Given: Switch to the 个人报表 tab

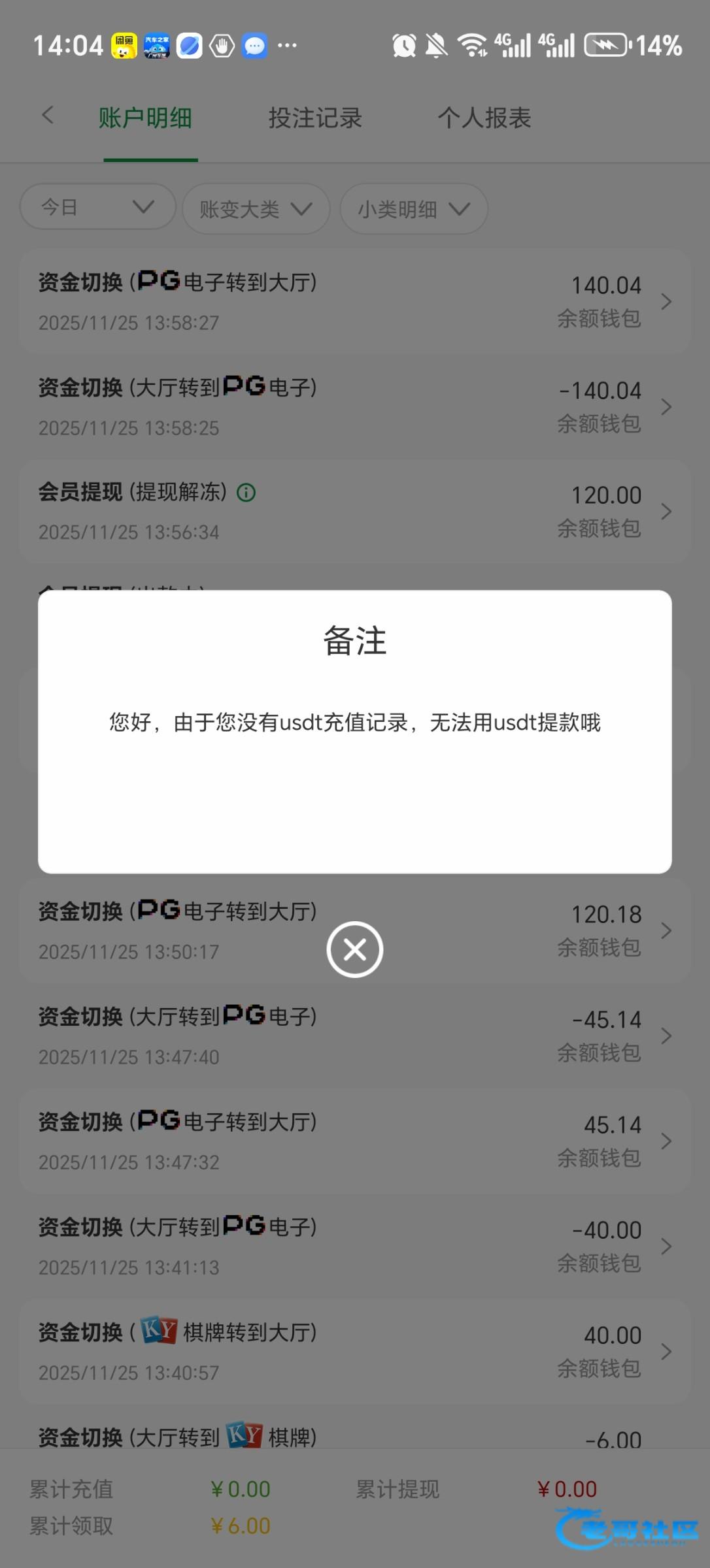Looking at the screenshot, I should 484,118.
